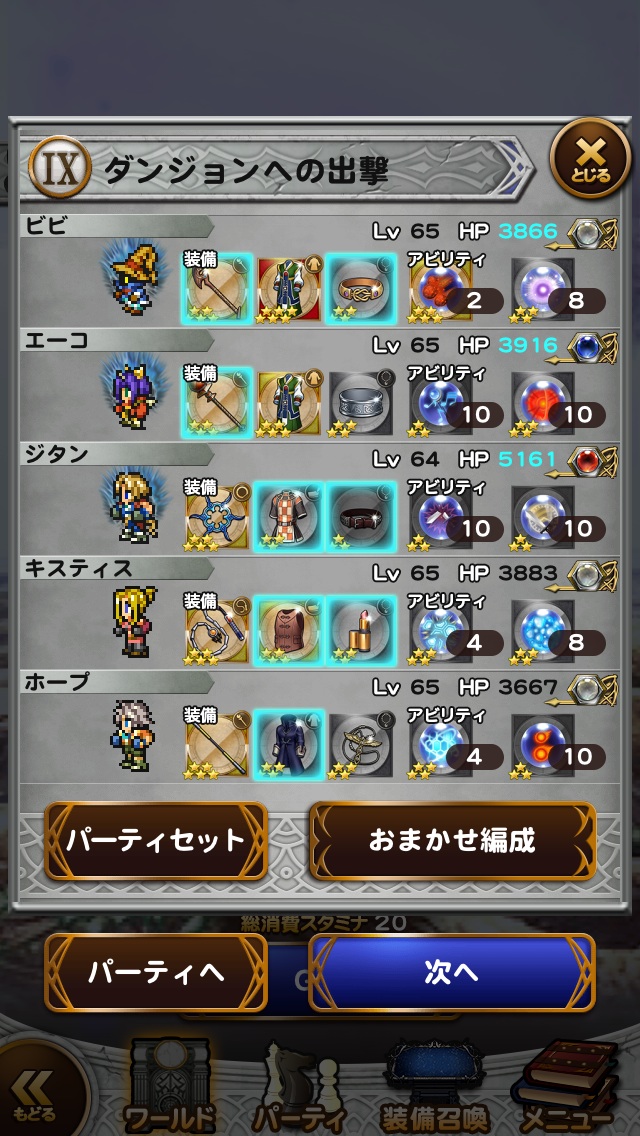Open パーティセット party sets
This screenshot has height=1136, width=640.
155,840
